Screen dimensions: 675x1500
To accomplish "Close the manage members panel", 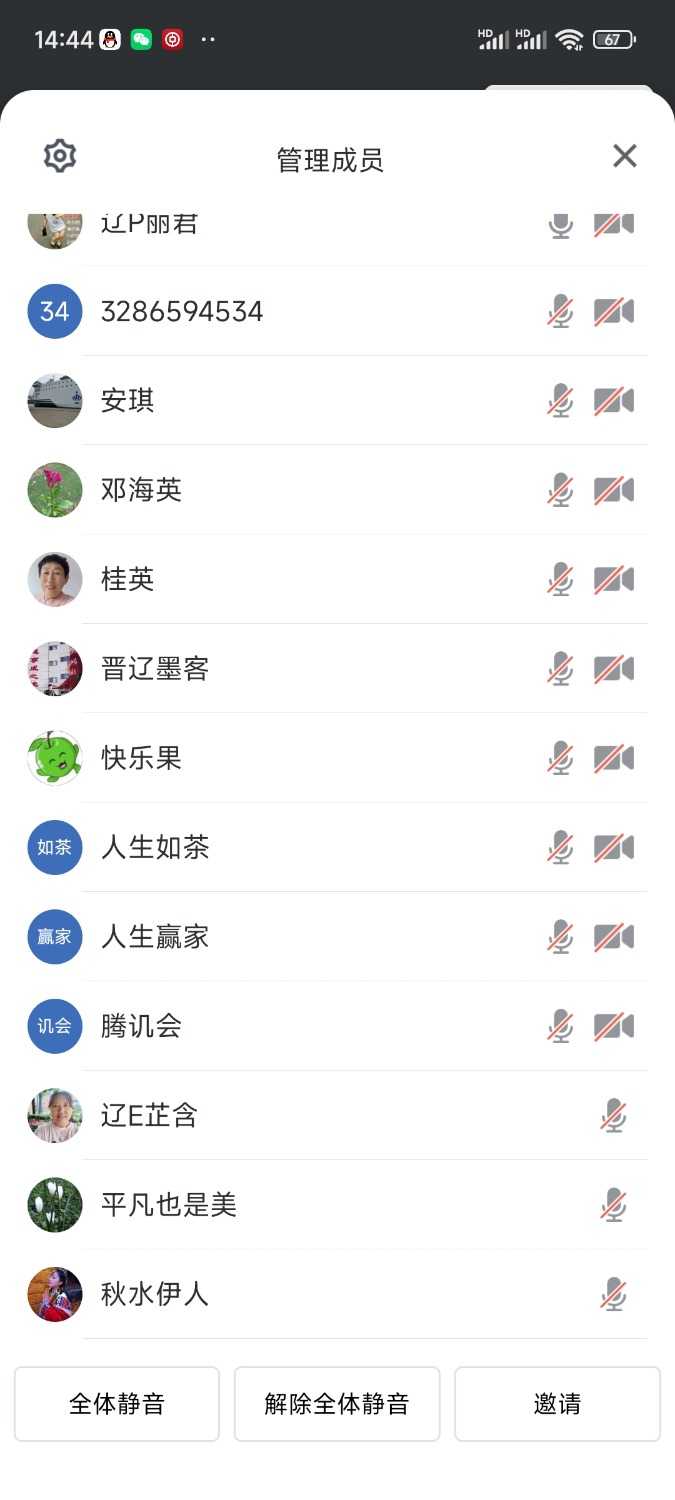I will 625,156.
